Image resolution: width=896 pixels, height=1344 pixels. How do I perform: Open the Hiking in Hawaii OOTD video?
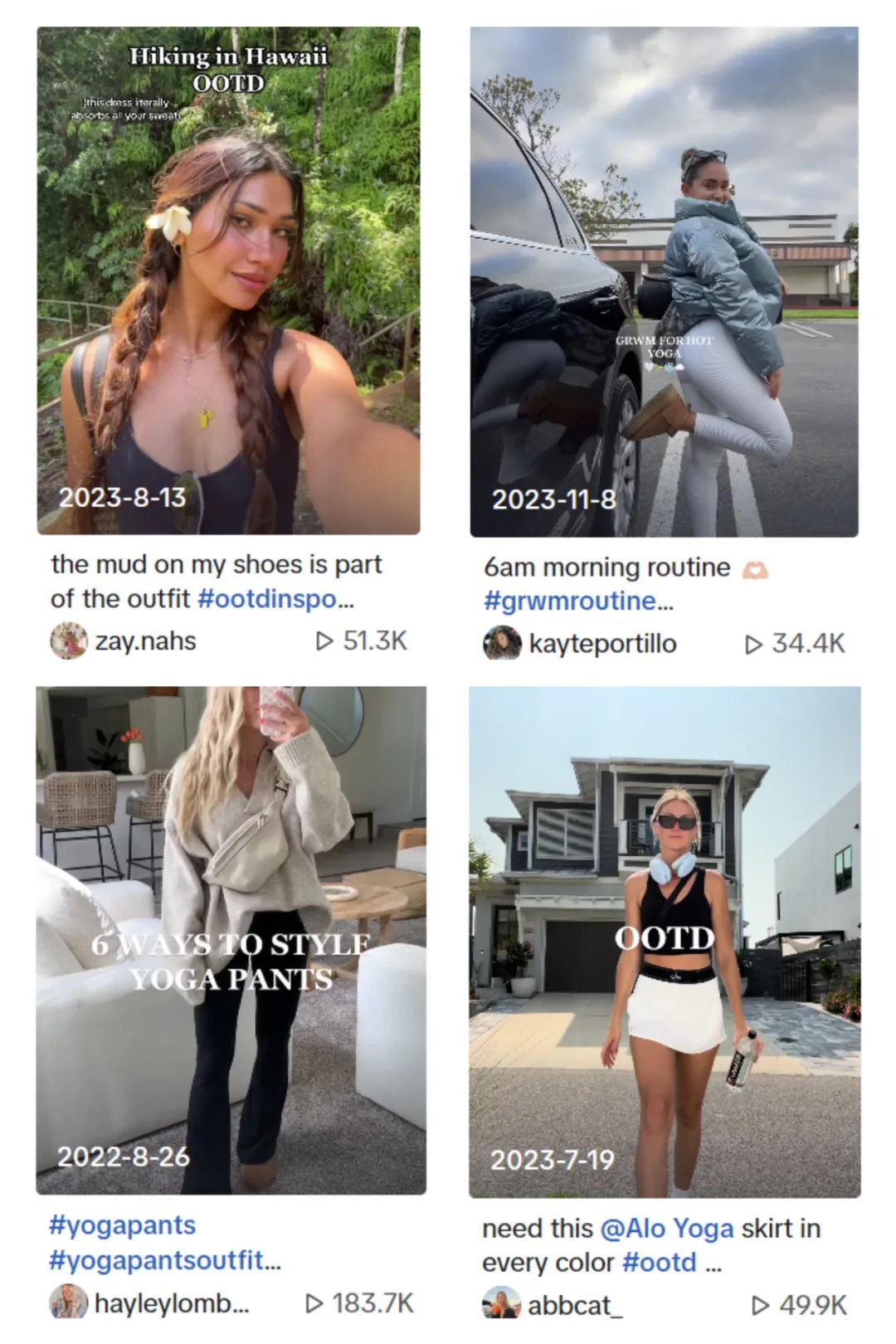pos(228,280)
